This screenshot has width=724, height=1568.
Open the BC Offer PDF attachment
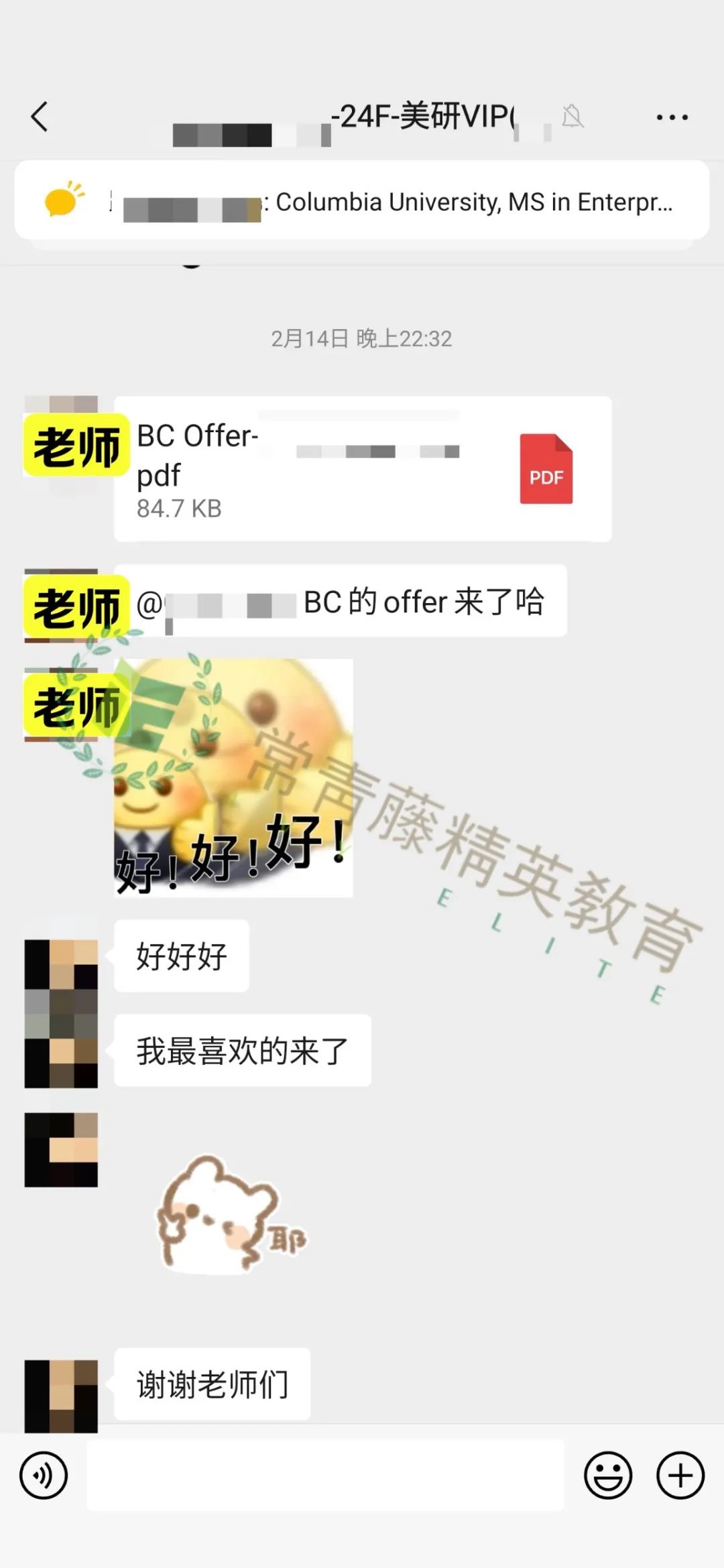(363, 469)
